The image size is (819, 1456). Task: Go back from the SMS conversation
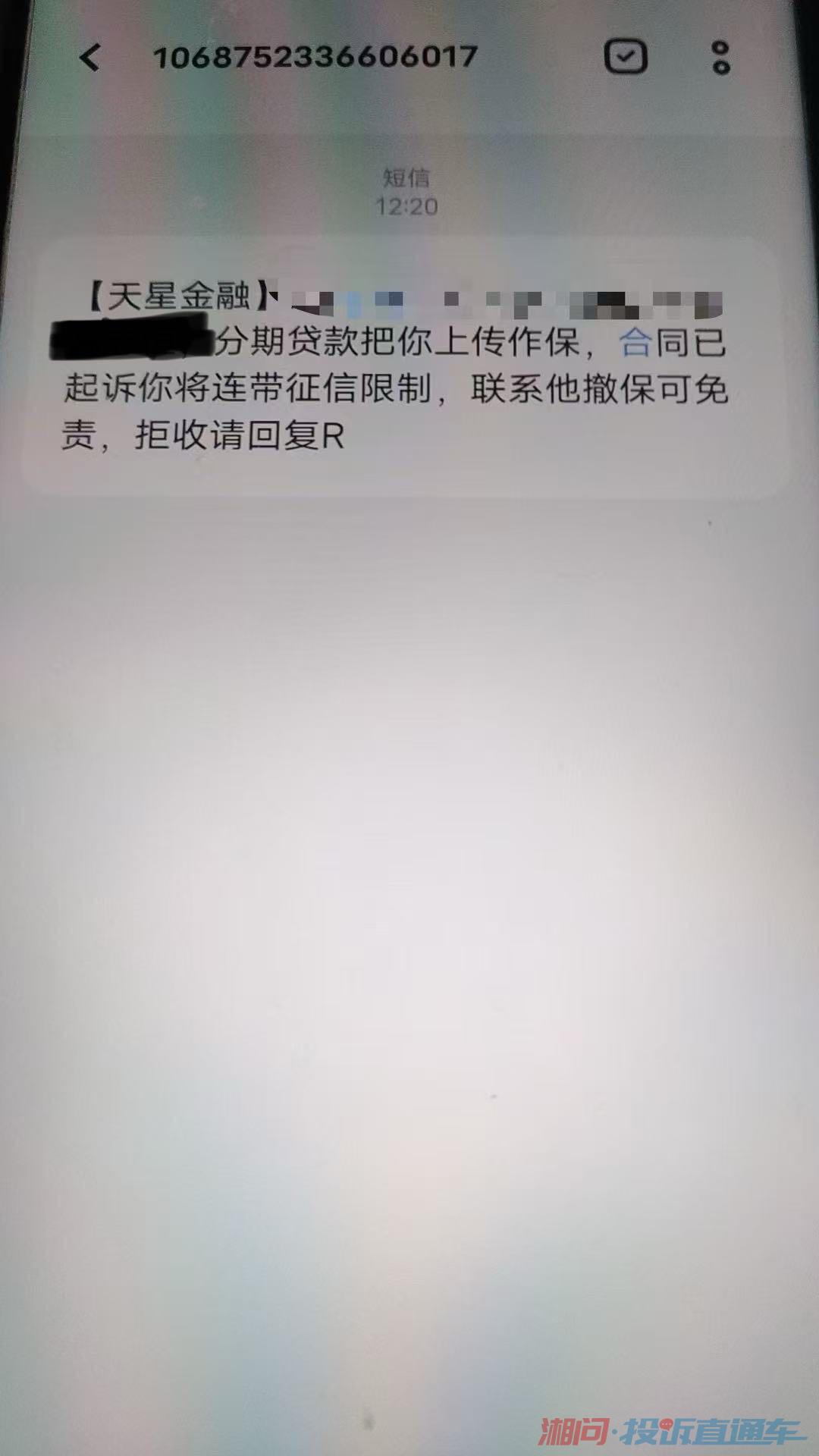pos(90,58)
